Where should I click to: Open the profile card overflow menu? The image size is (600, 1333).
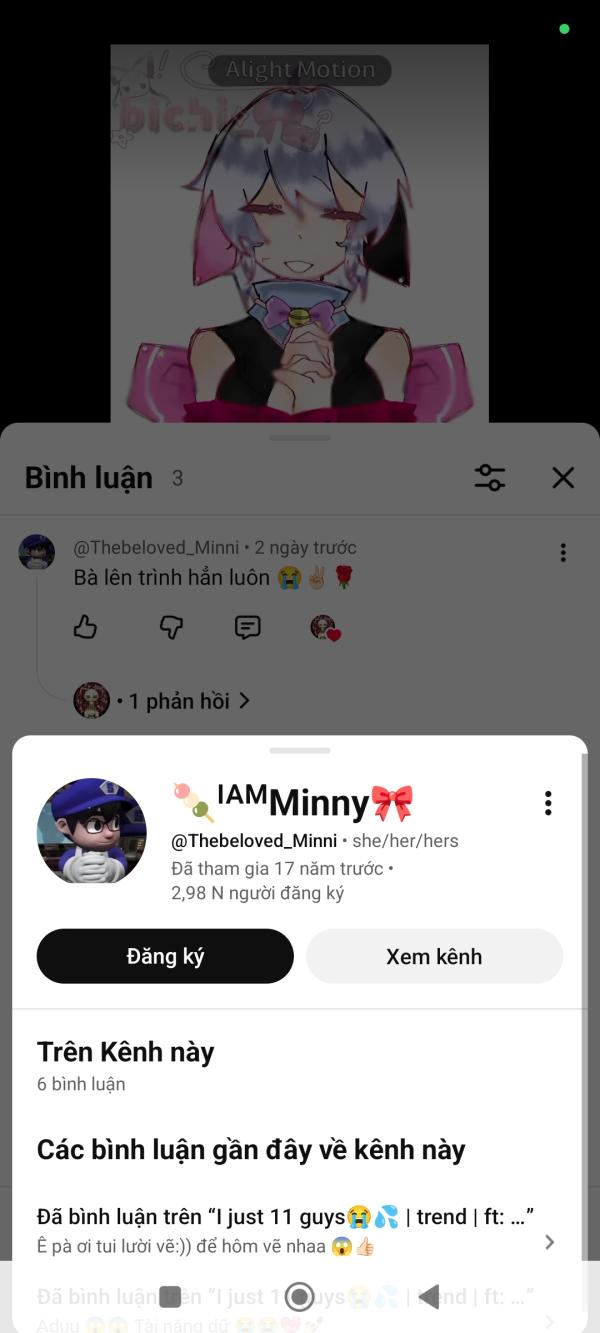pos(548,803)
